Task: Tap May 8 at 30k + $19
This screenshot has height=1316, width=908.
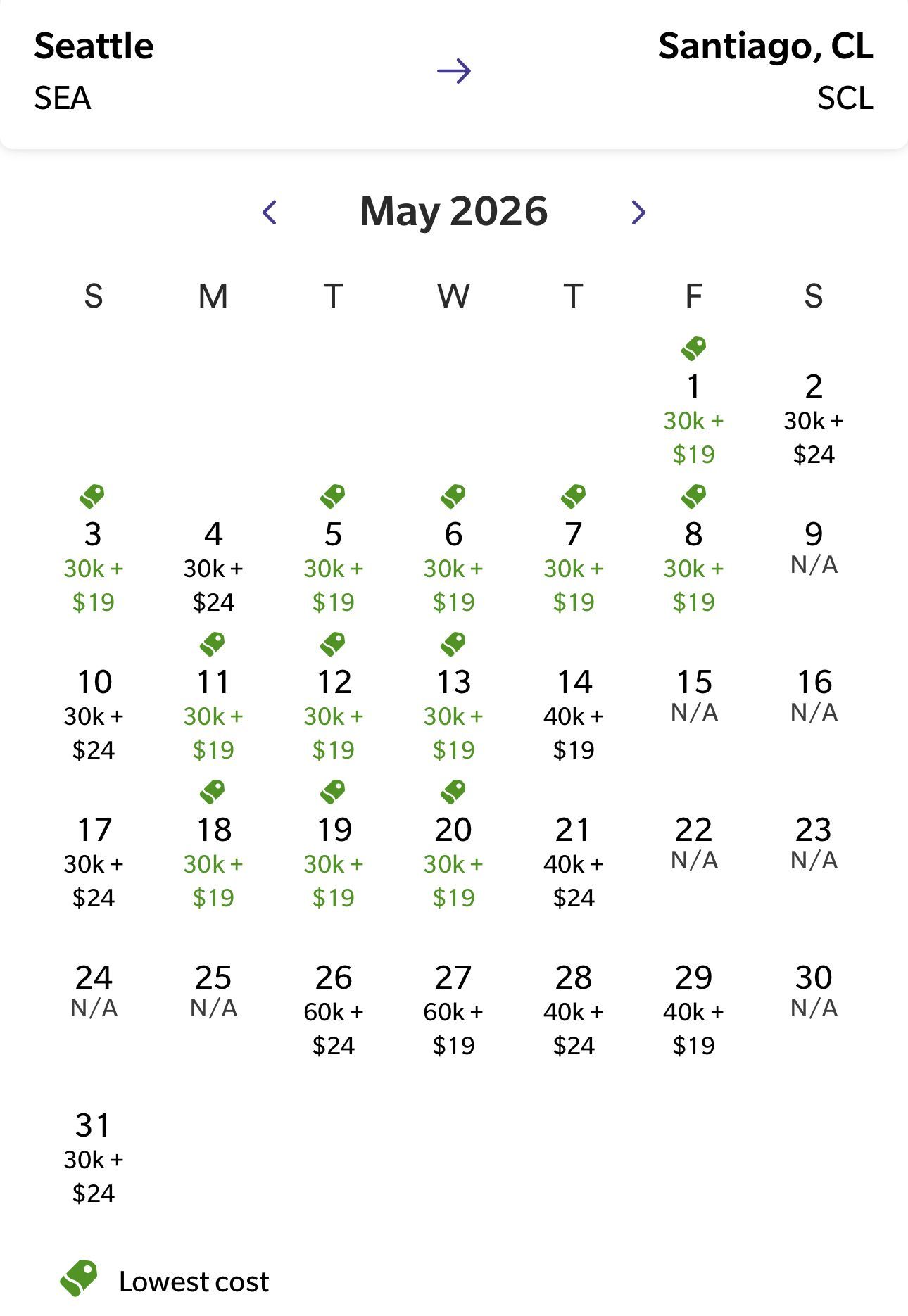Action: pyautogui.click(x=693, y=550)
